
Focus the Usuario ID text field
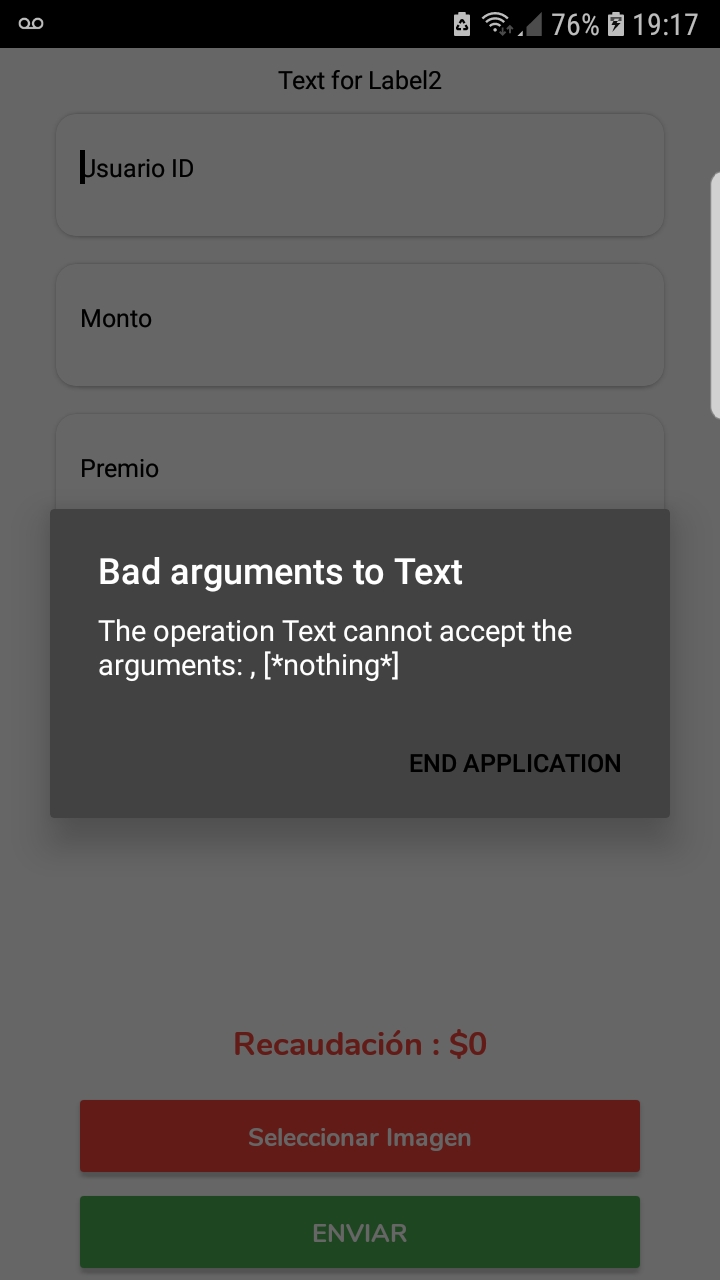click(360, 175)
